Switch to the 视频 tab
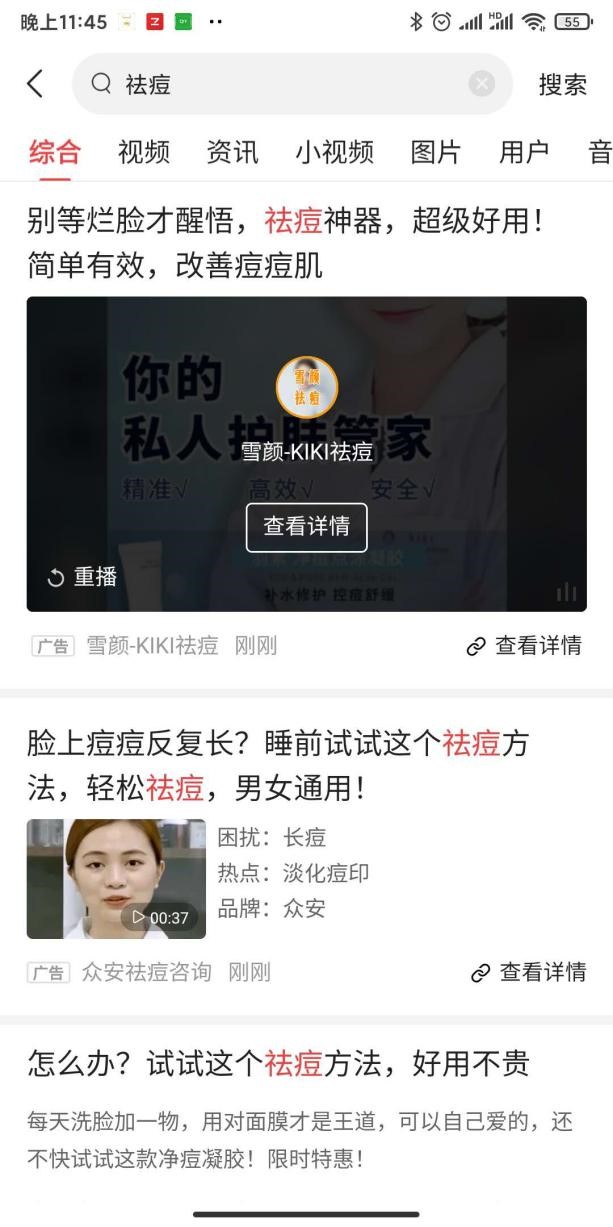Screen dimensions: 613x1227 144,152
